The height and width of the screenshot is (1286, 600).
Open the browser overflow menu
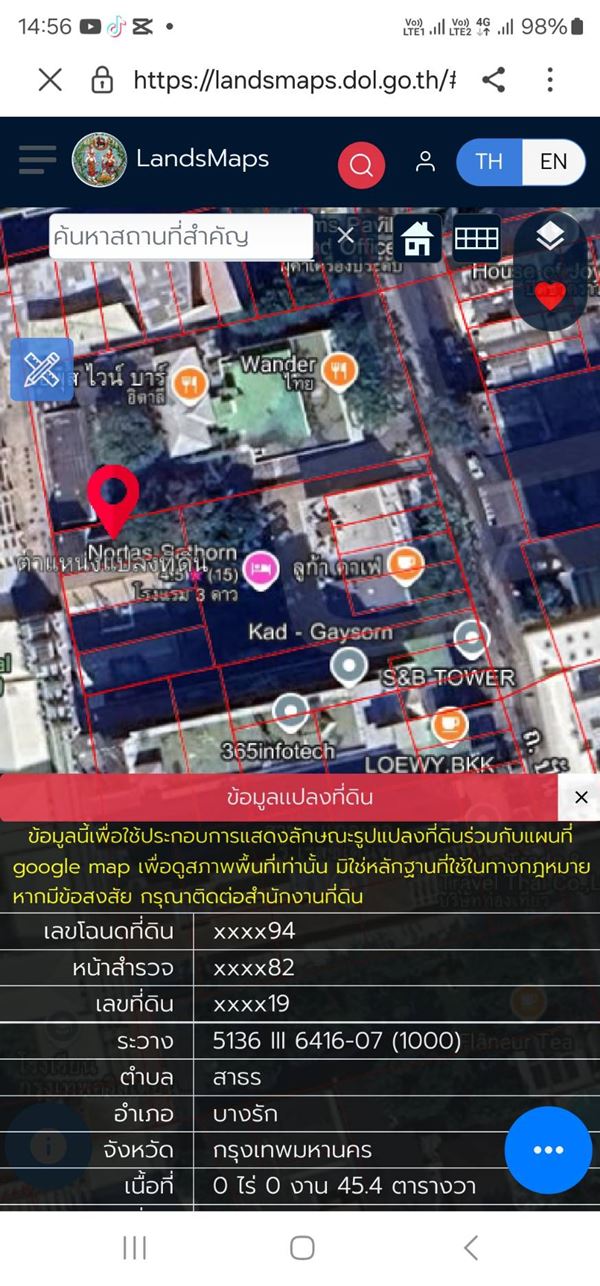(550, 81)
